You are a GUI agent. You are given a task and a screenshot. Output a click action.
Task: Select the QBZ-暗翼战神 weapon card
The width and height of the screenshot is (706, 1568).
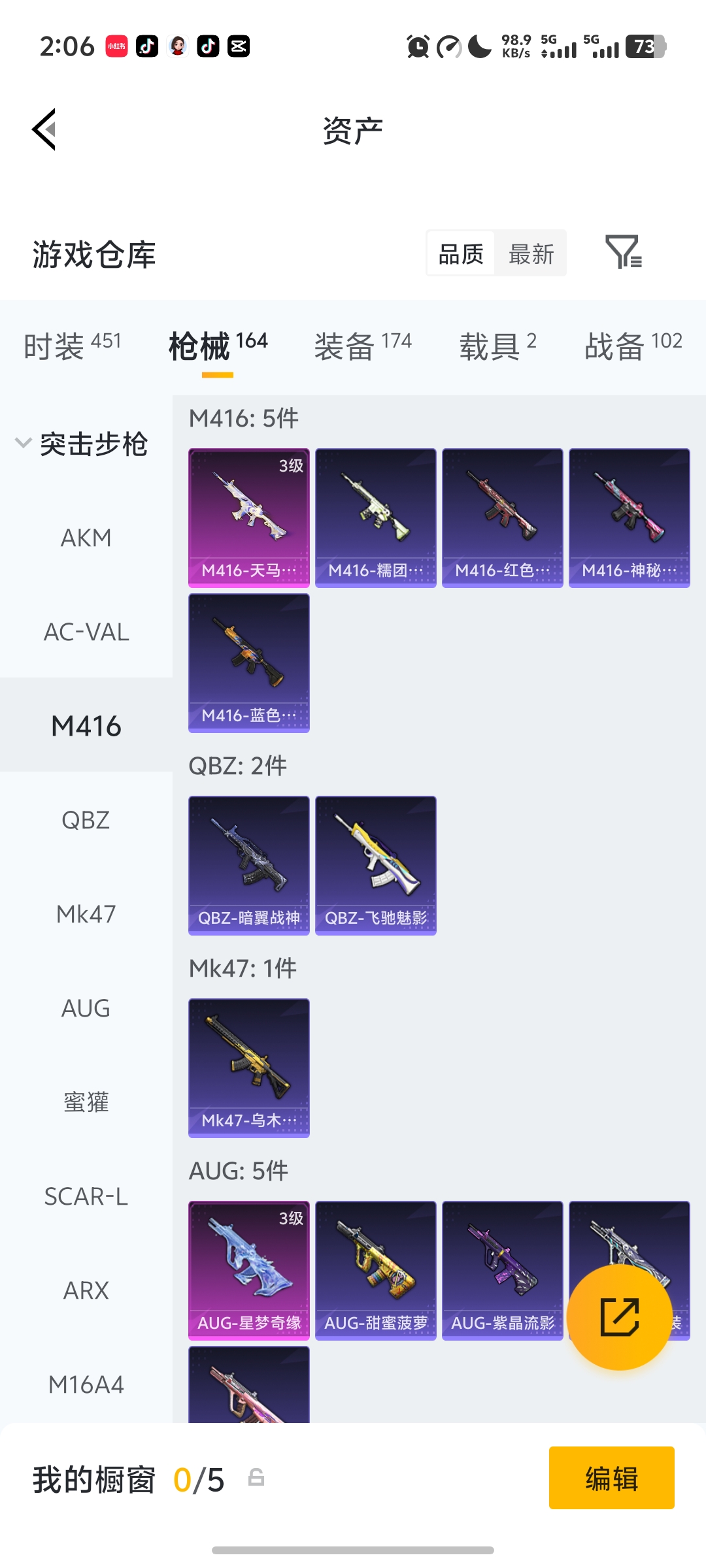point(248,862)
